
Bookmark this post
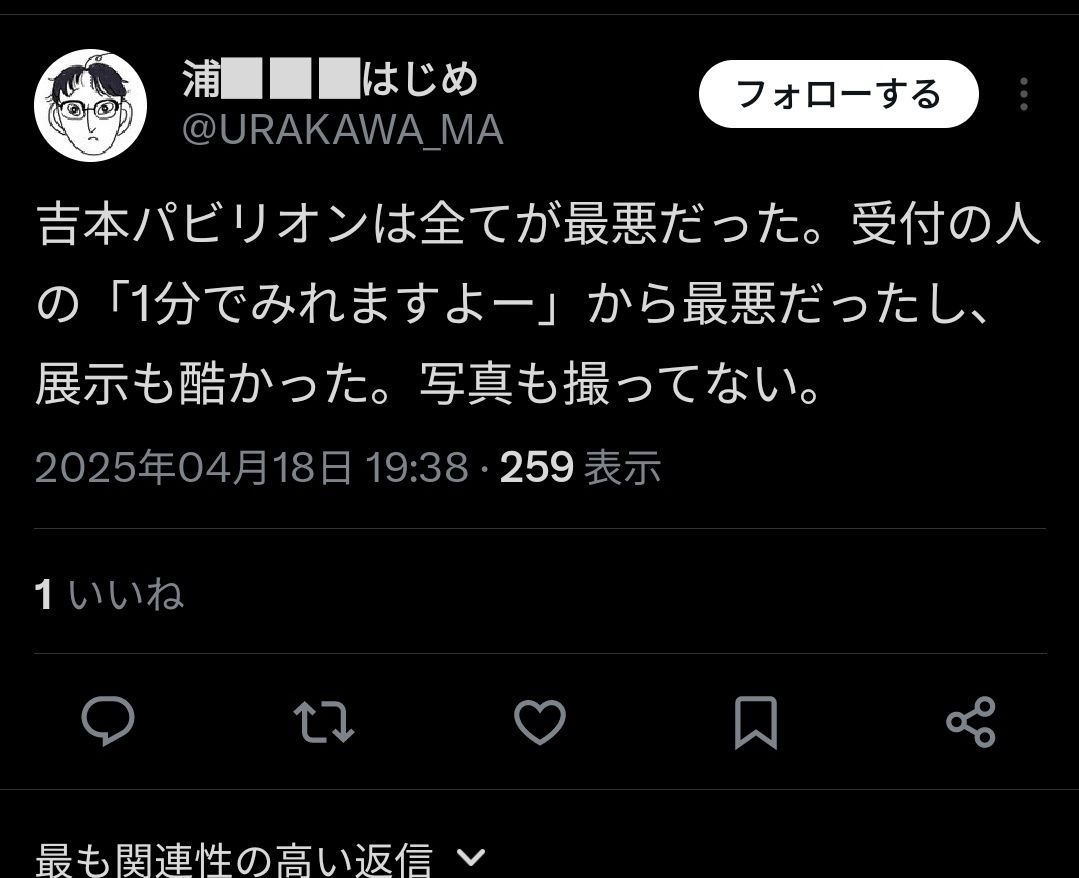click(755, 722)
